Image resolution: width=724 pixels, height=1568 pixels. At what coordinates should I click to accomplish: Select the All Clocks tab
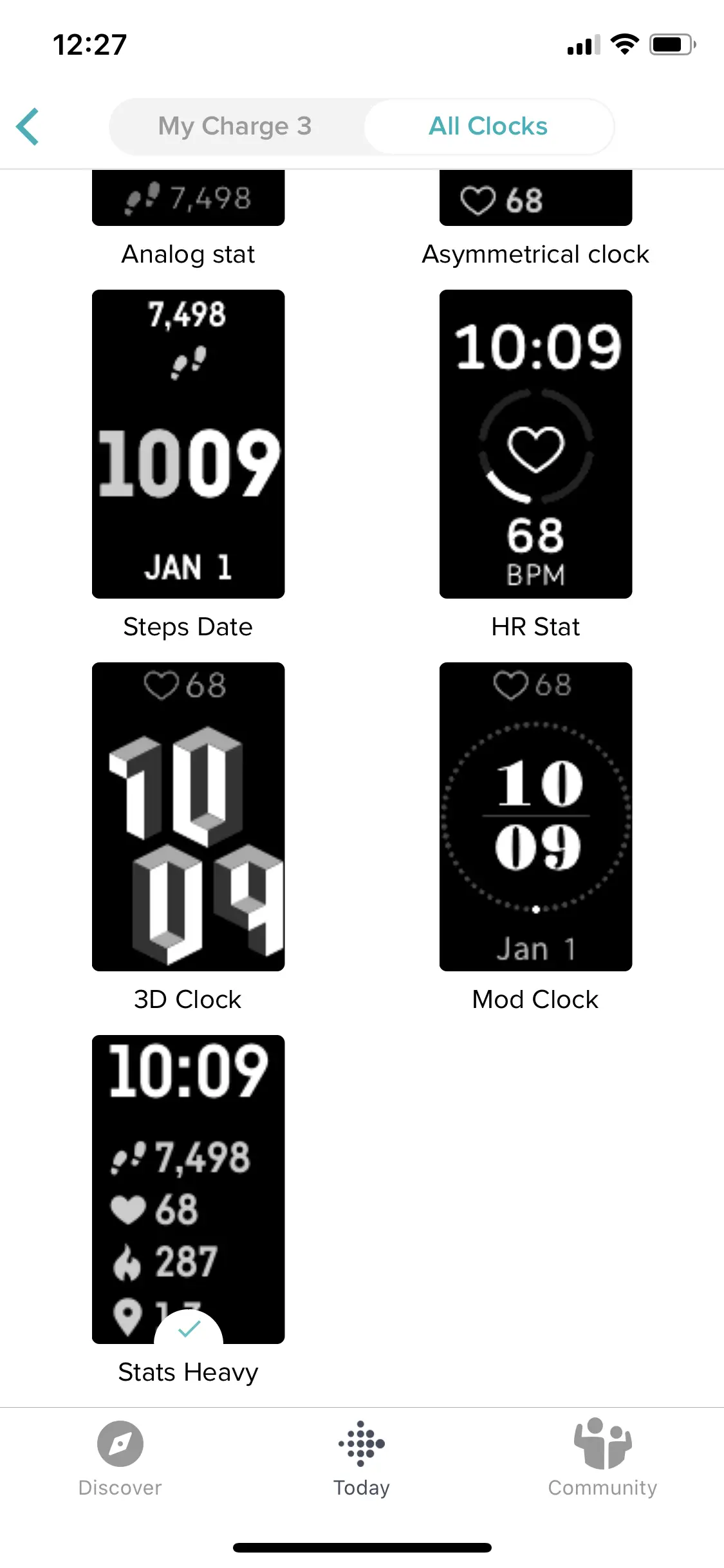(488, 126)
